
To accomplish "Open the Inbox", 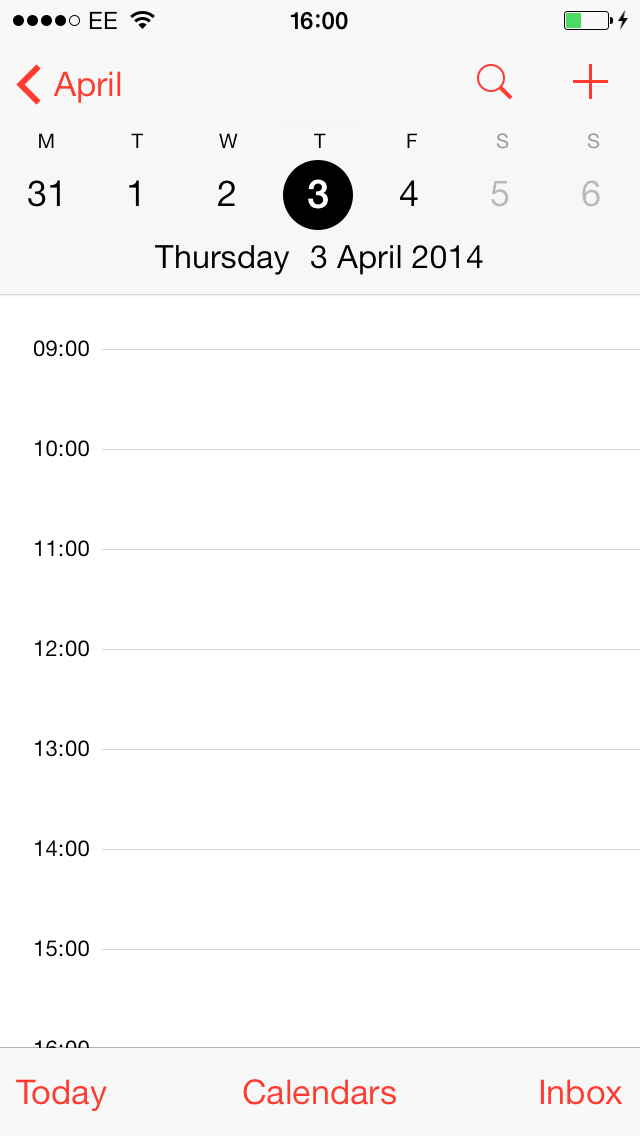I will [580, 1092].
